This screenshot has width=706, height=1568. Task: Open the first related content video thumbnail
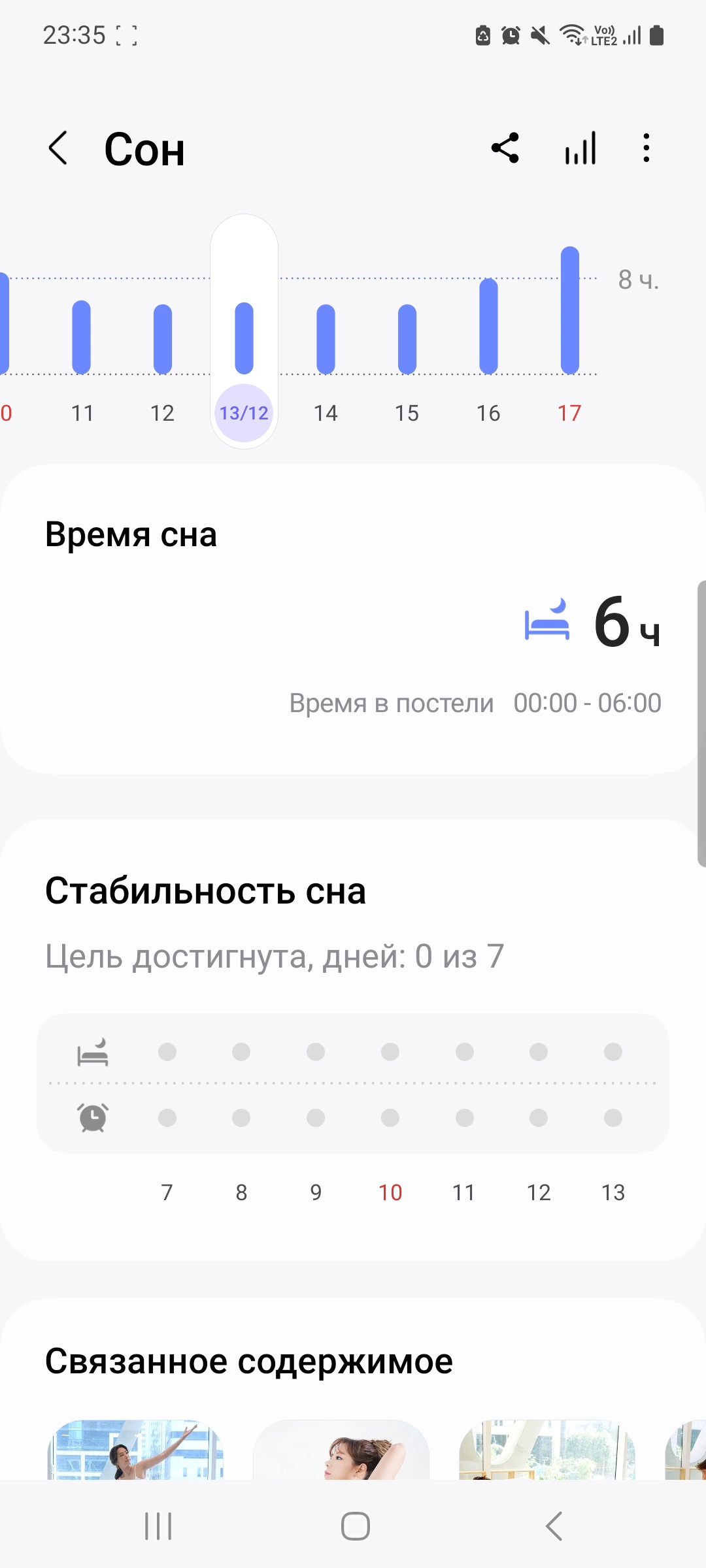(135, 1449)
